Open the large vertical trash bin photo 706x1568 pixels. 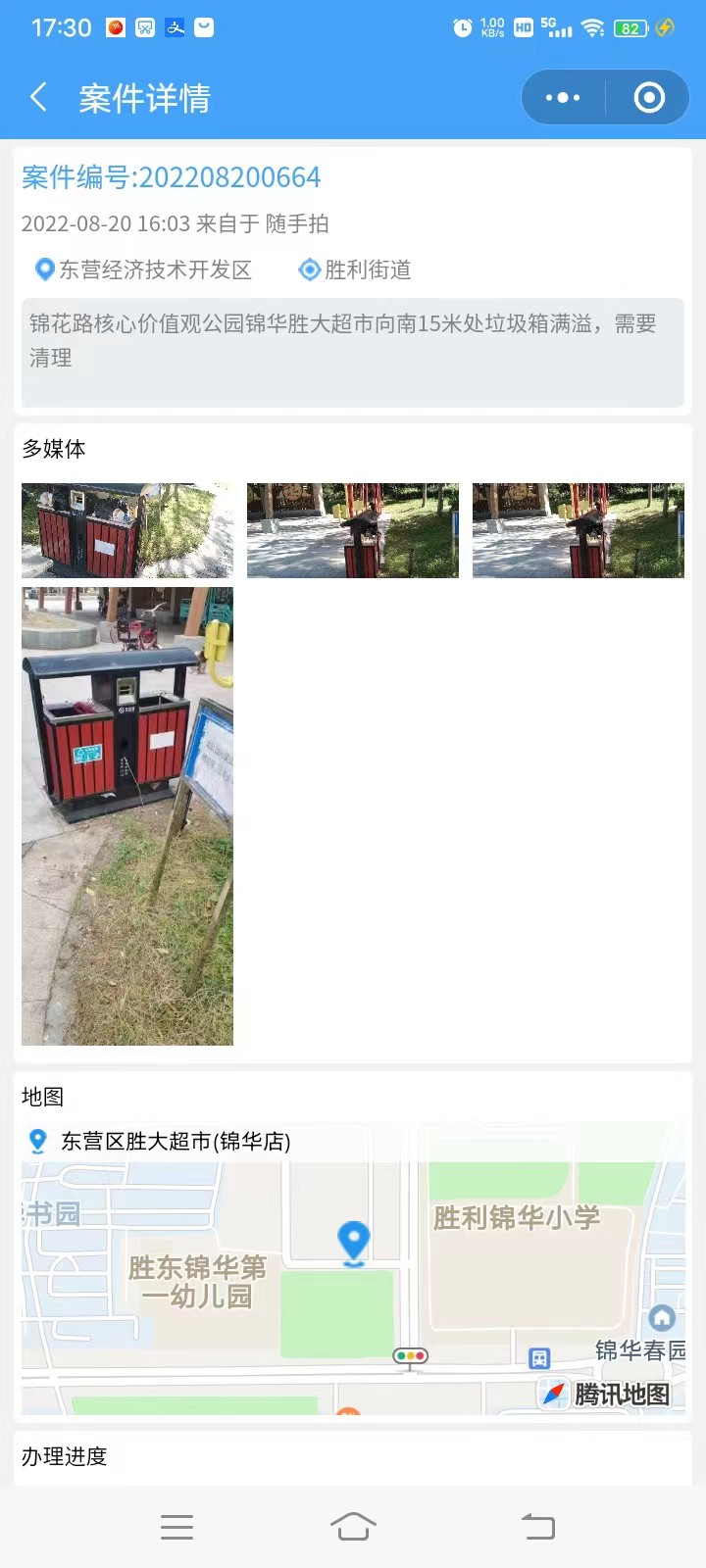pyautogui.click(x=127, y=816)
